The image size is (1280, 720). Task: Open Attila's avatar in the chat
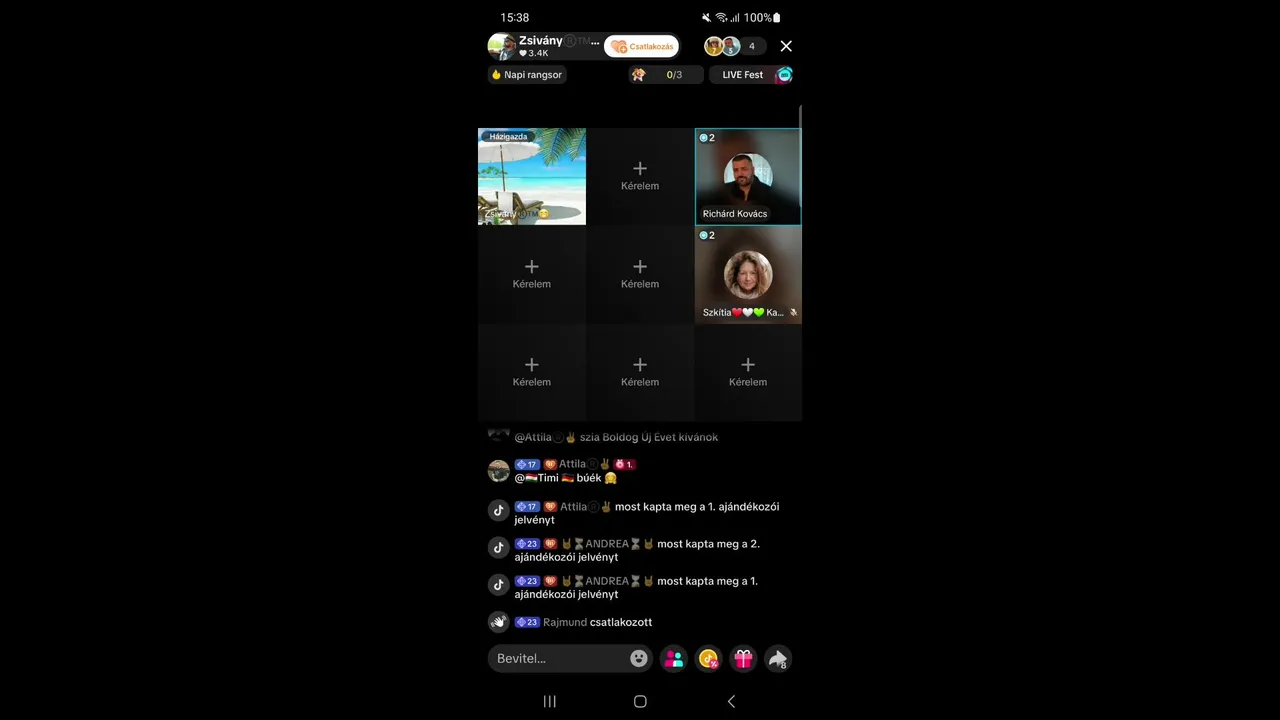pyautogui.click(x=498, y=471)
